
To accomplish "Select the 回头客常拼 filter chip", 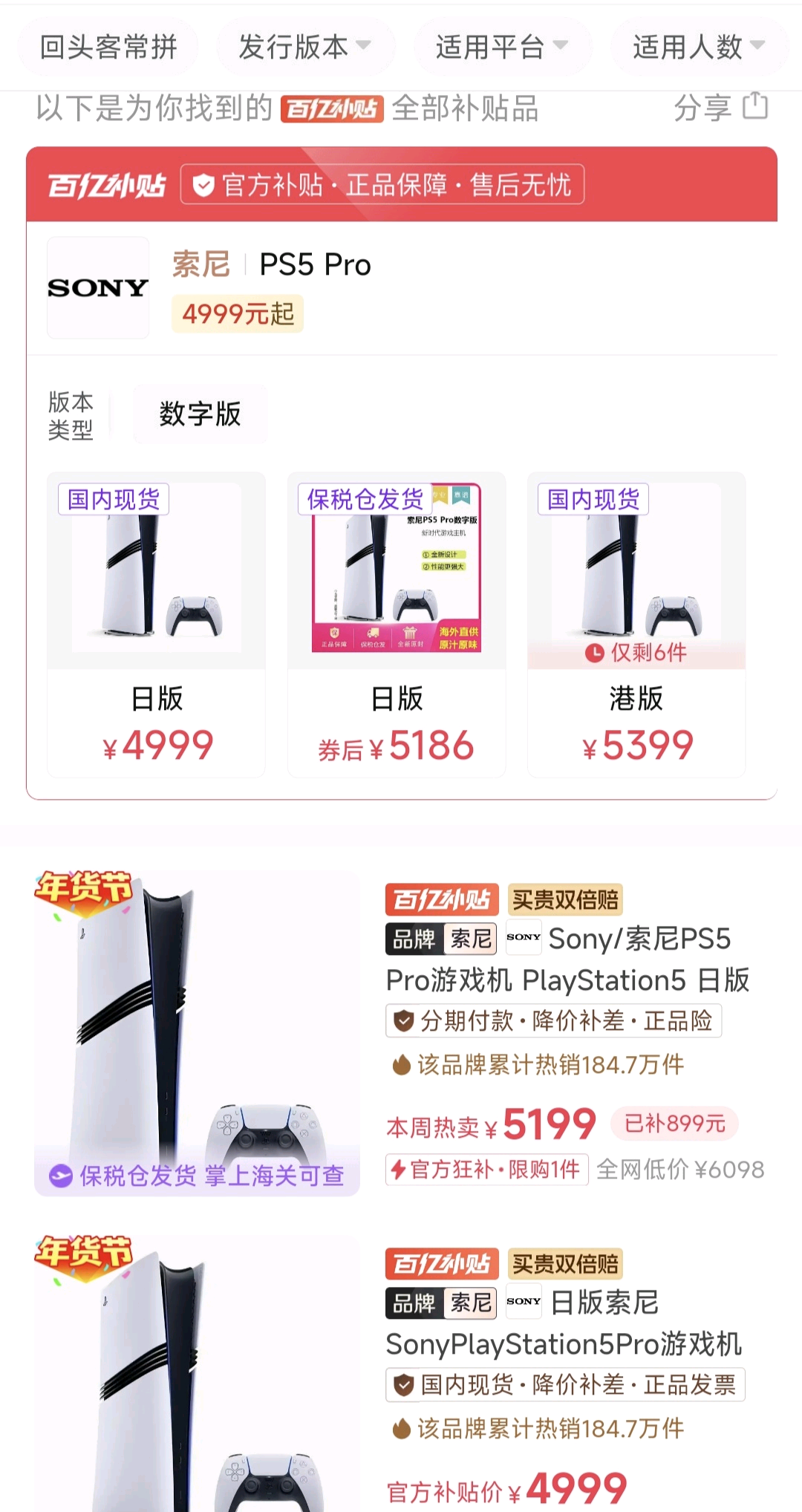I will pyautogui.click(x=108, y=47).
